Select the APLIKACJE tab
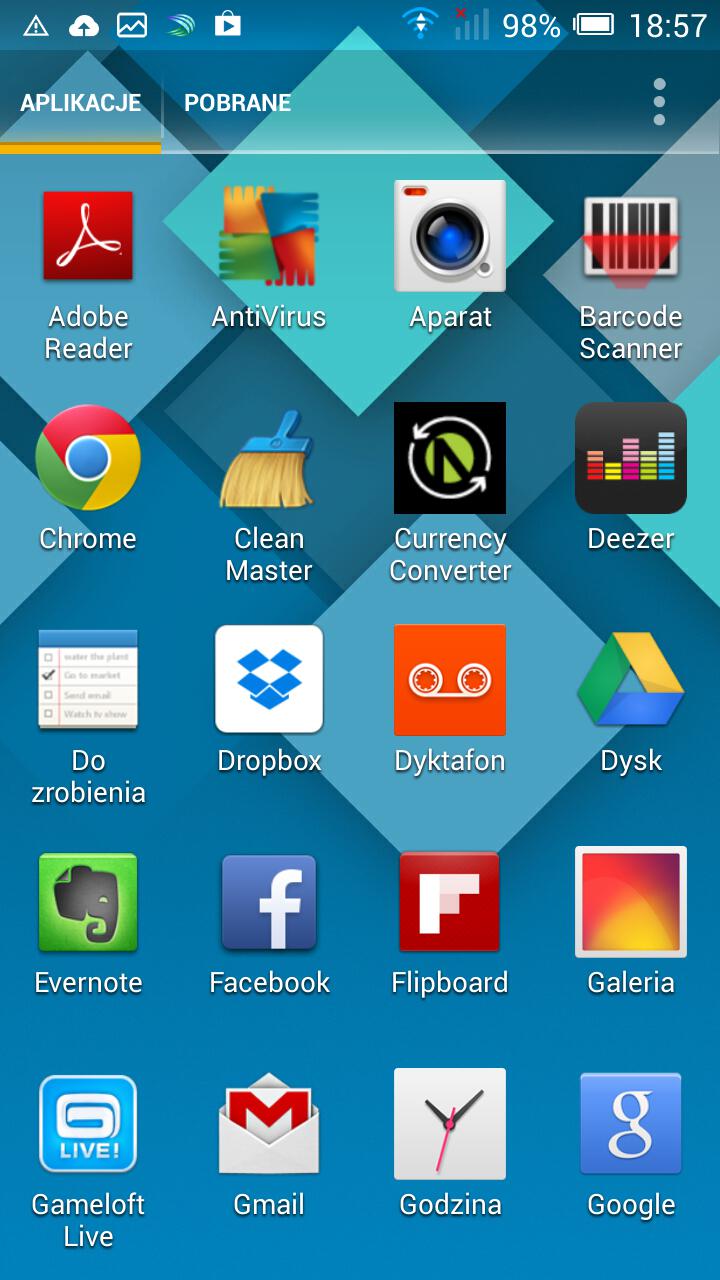Screen dimensions: 720x1280 (81, 103)
